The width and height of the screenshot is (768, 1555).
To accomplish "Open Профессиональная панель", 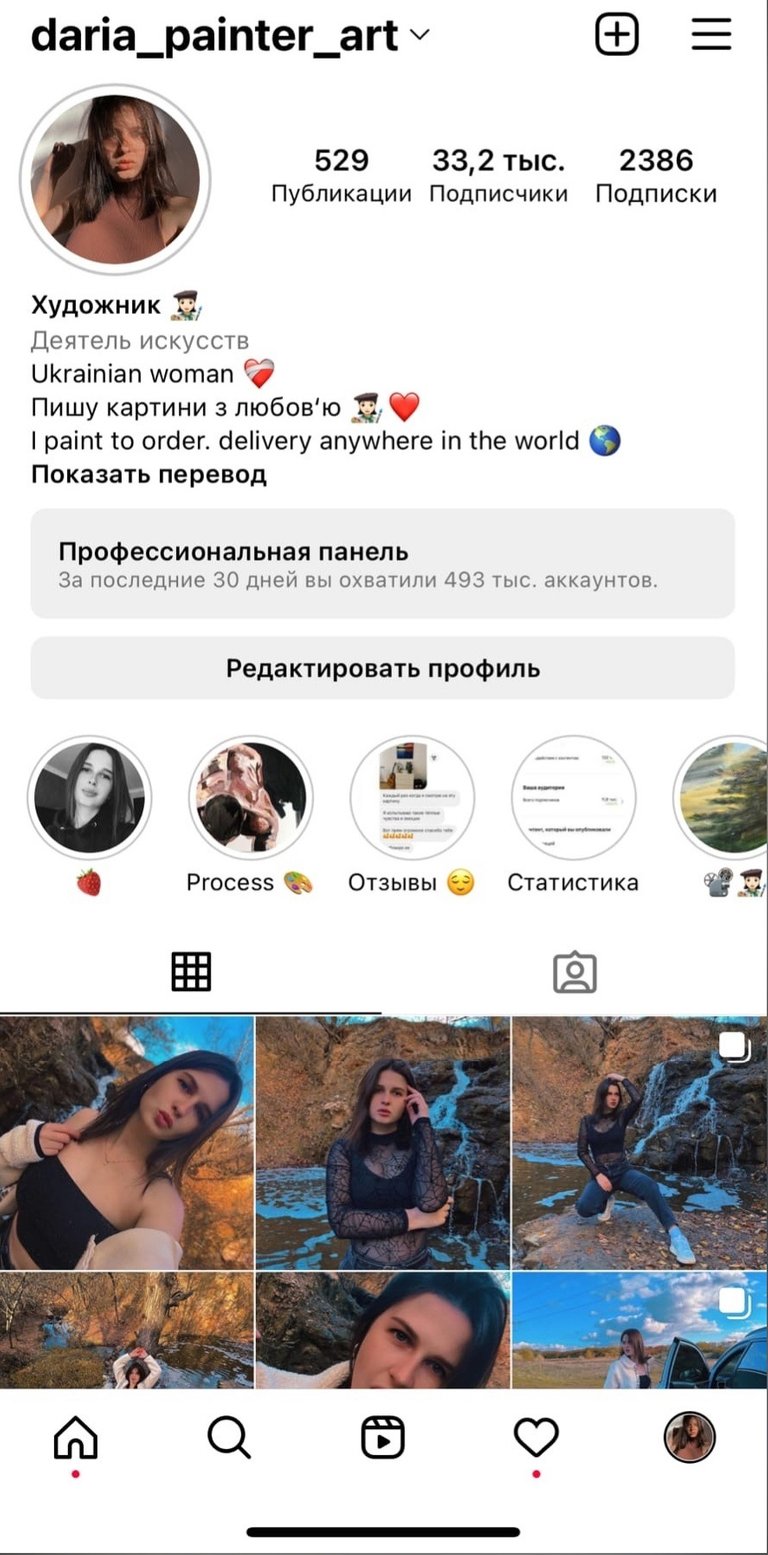I will tap(383, 563).
